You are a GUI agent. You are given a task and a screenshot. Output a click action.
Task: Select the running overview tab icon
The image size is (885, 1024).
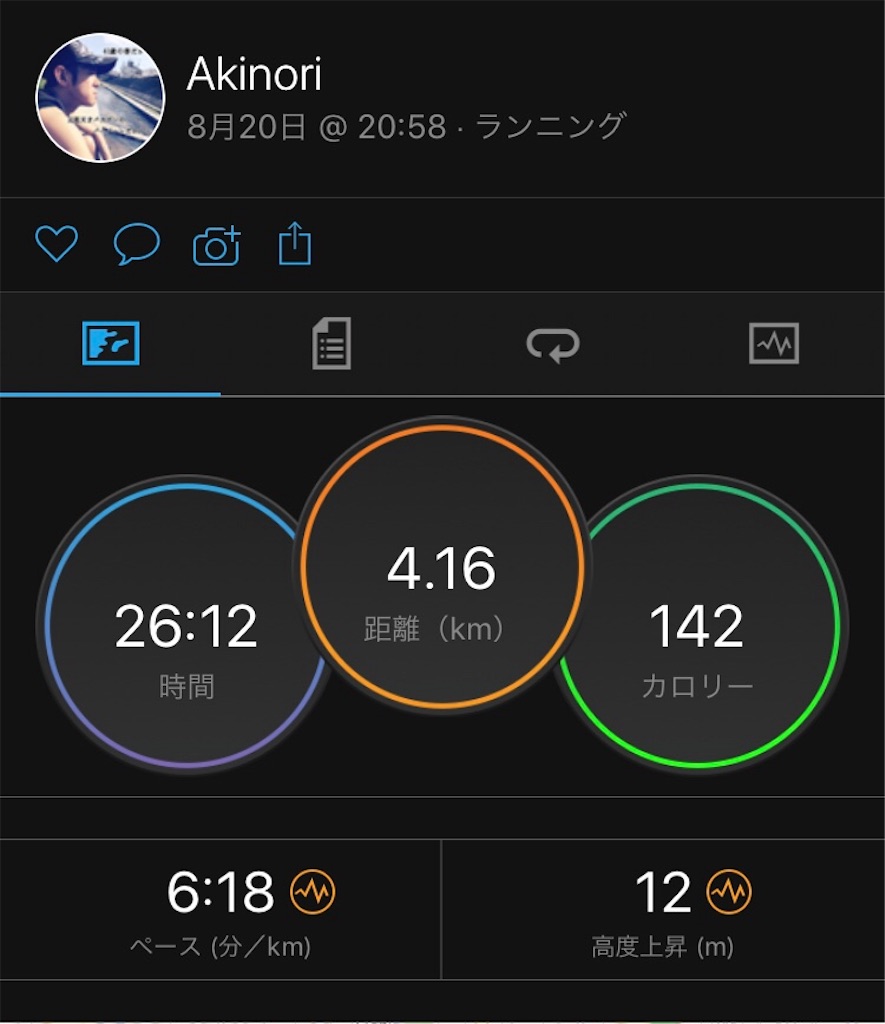click(x=110, y=344)
